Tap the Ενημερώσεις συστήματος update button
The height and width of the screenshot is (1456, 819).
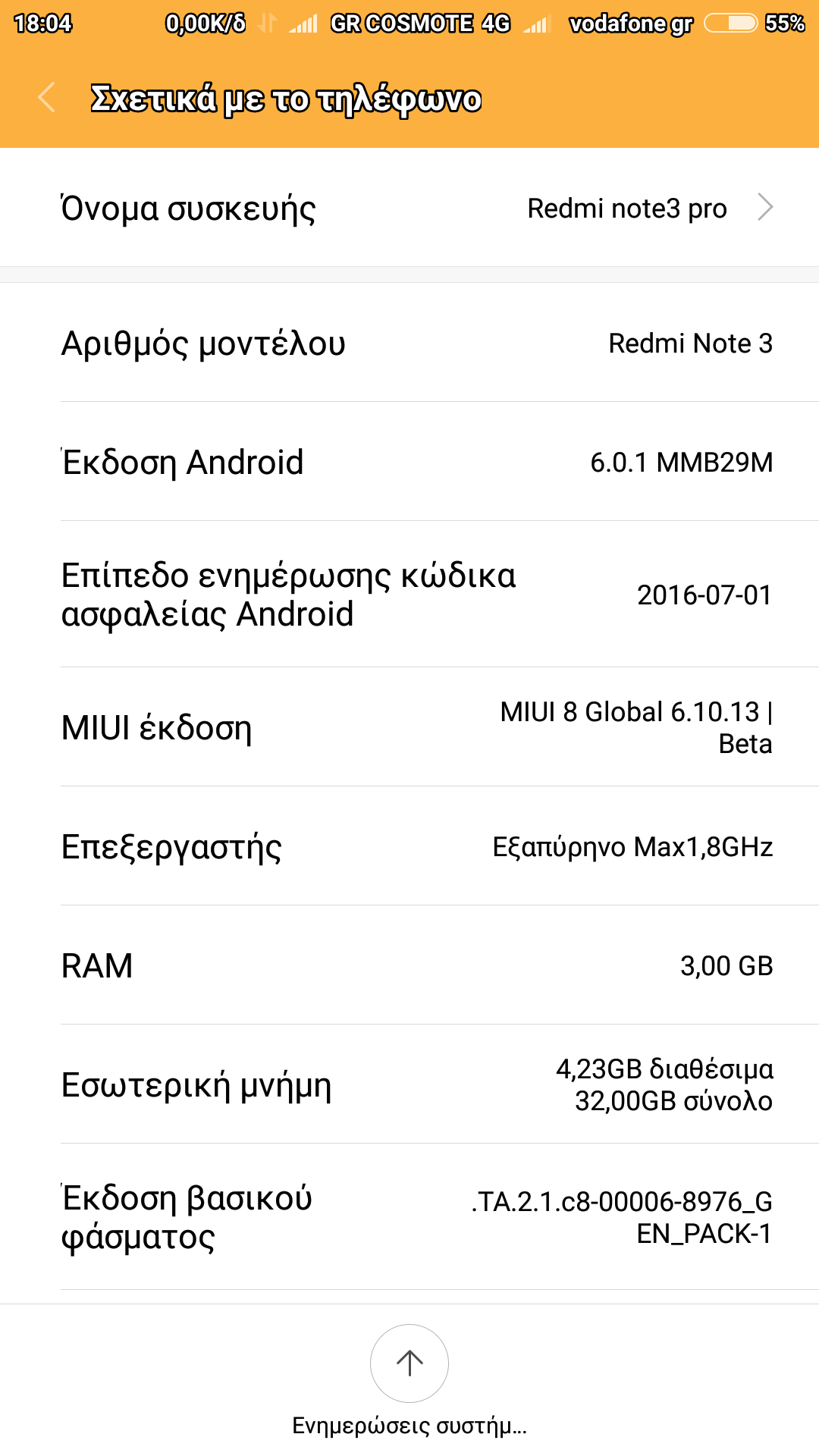(409, 1363)
